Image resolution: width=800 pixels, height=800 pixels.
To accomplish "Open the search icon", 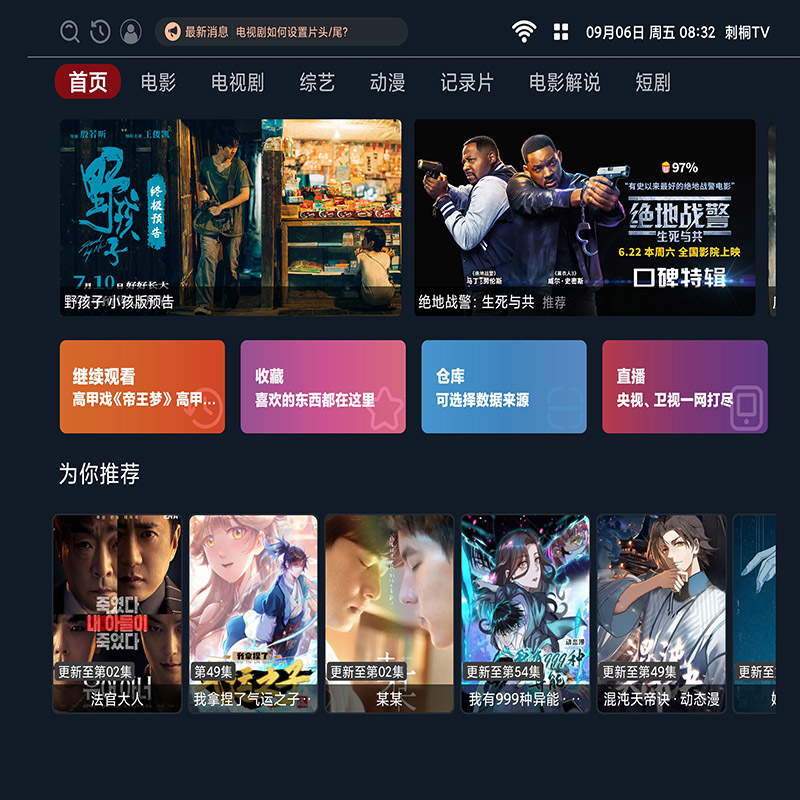I will 69,32.
